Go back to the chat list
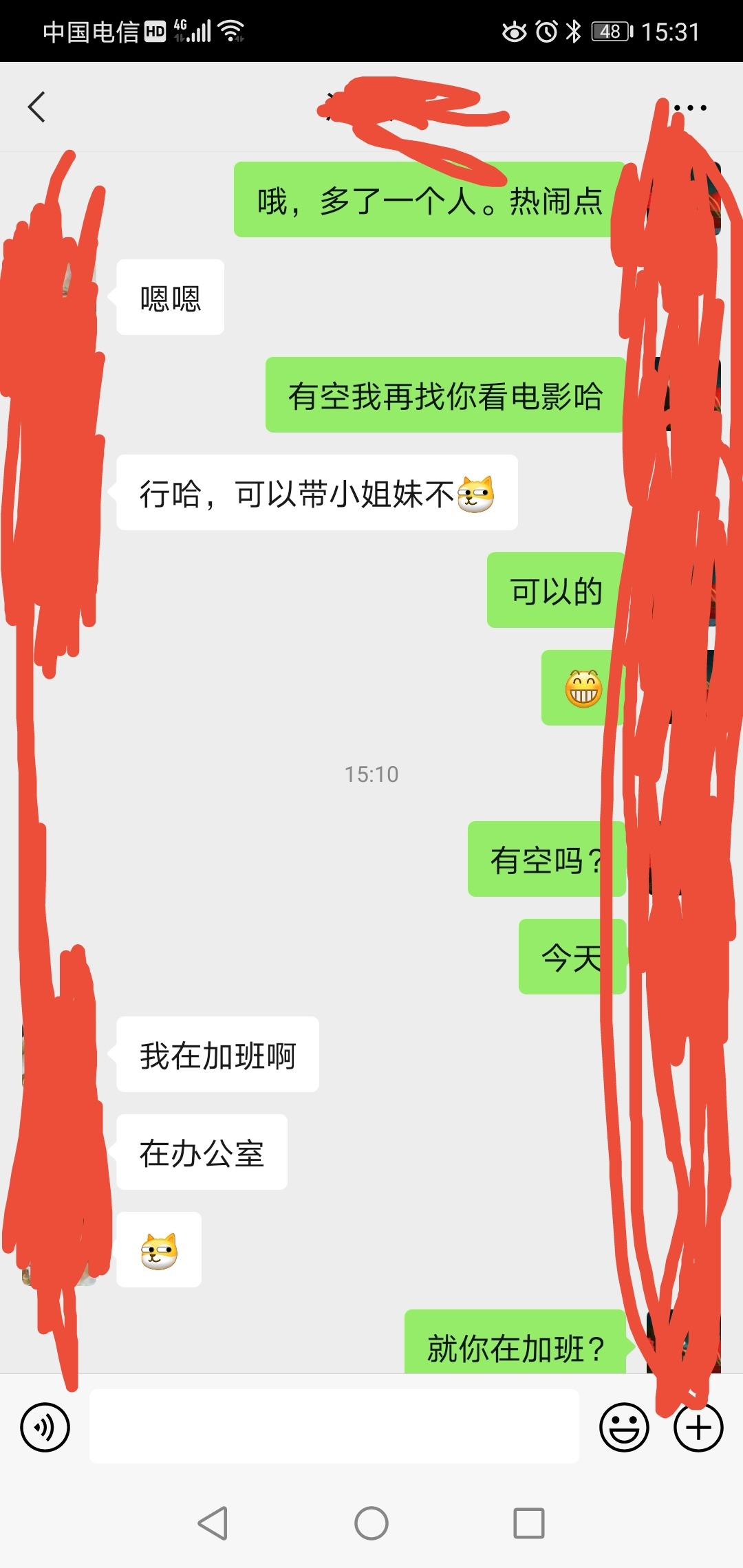The image size is (743, 1568). click(x=37, y=107)
